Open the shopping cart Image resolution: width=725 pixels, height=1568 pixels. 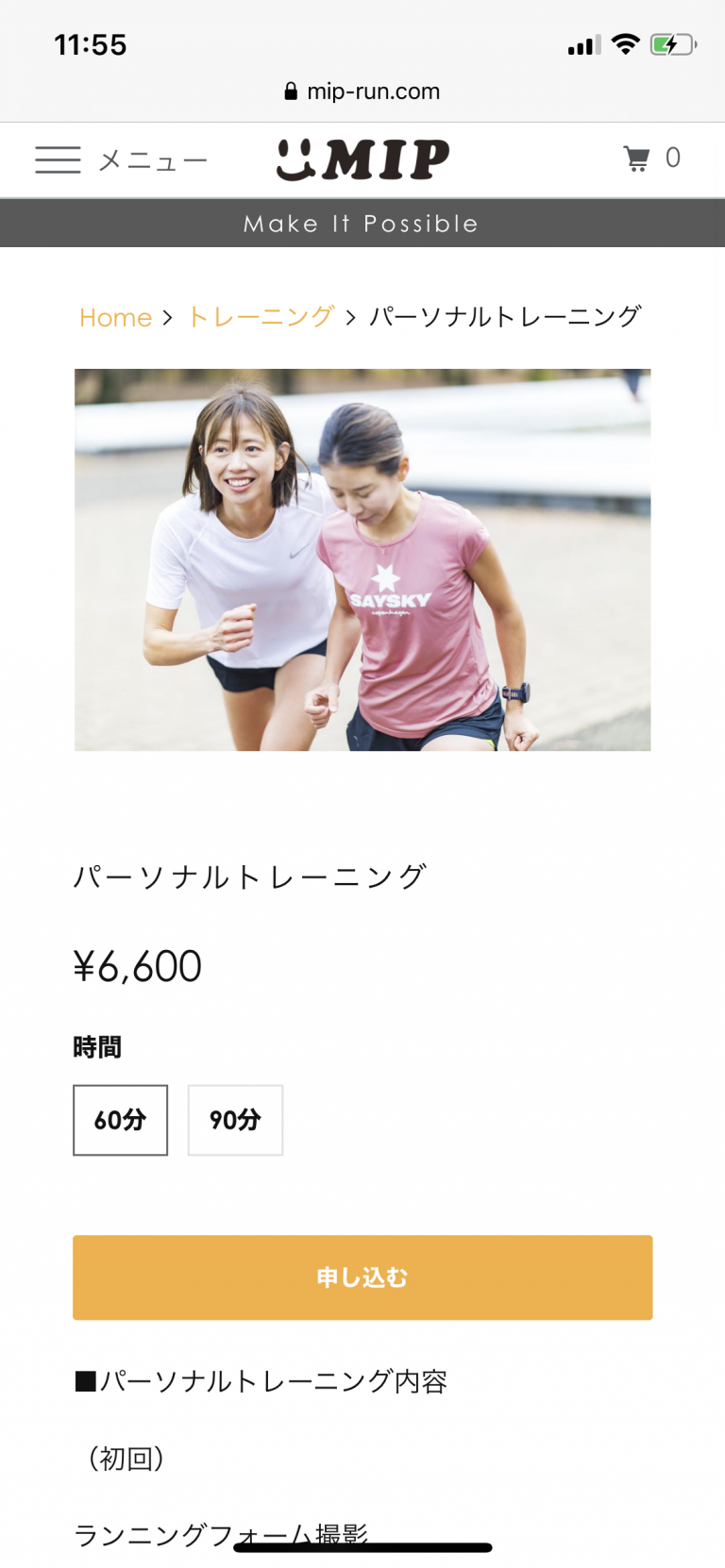pos(651,158)
